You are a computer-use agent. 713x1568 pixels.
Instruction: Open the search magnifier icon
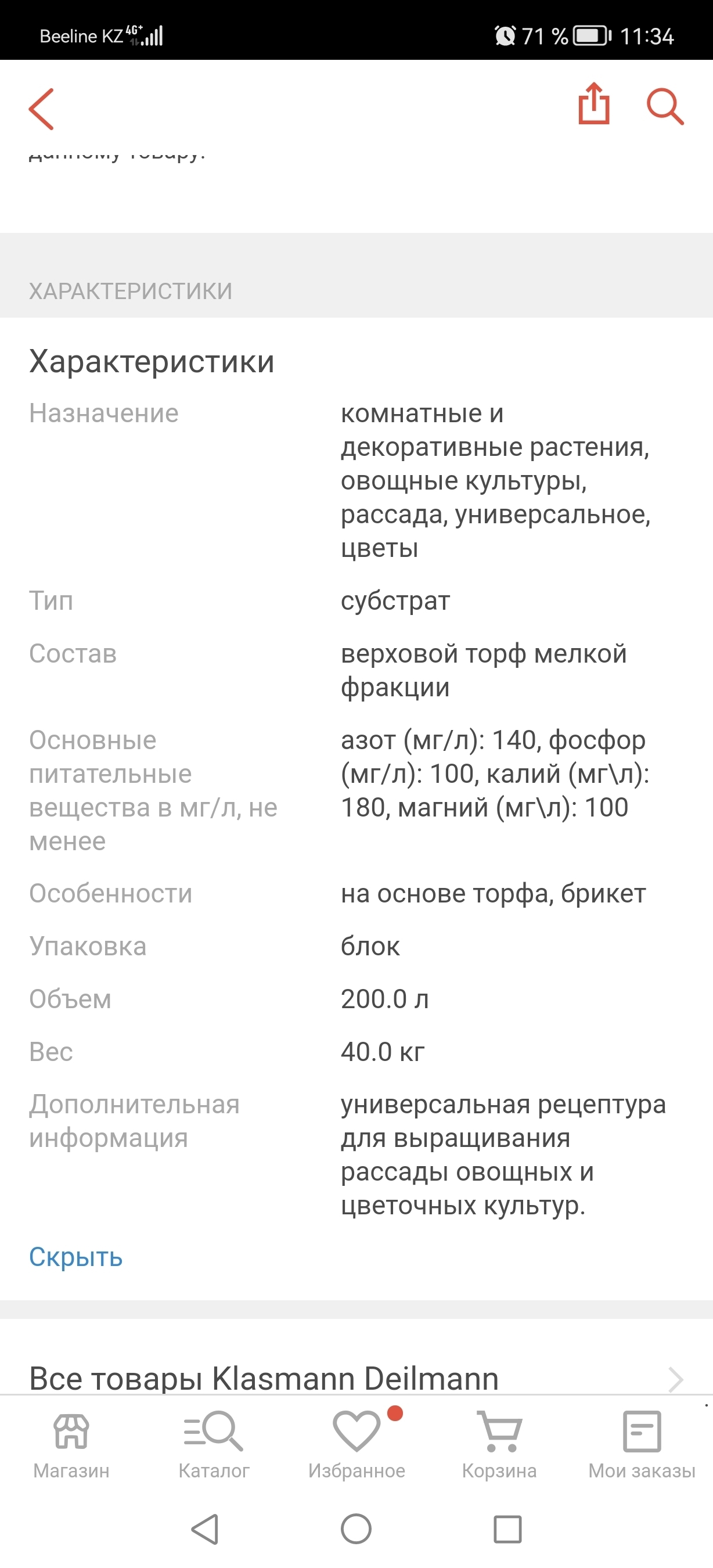click(665, 107)
